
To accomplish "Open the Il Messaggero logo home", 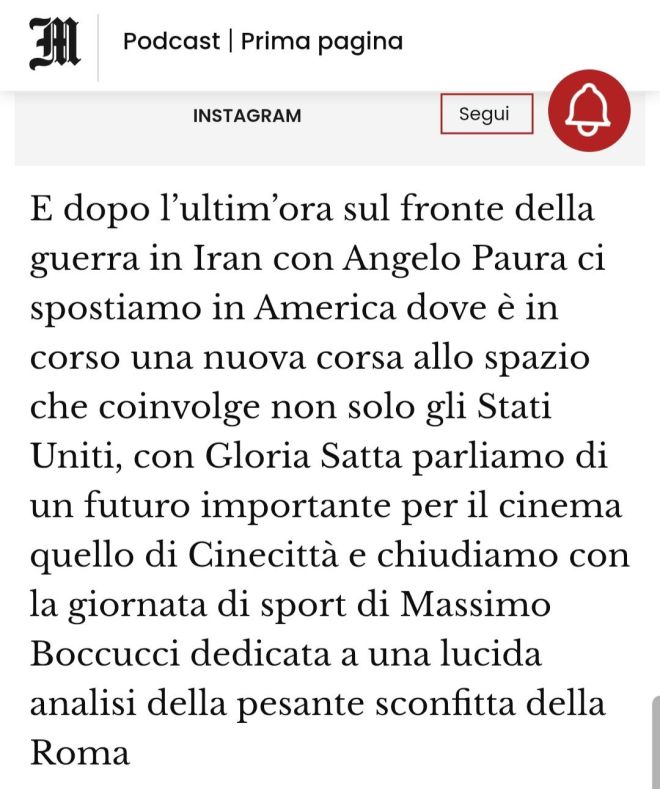I will (54, 45).
